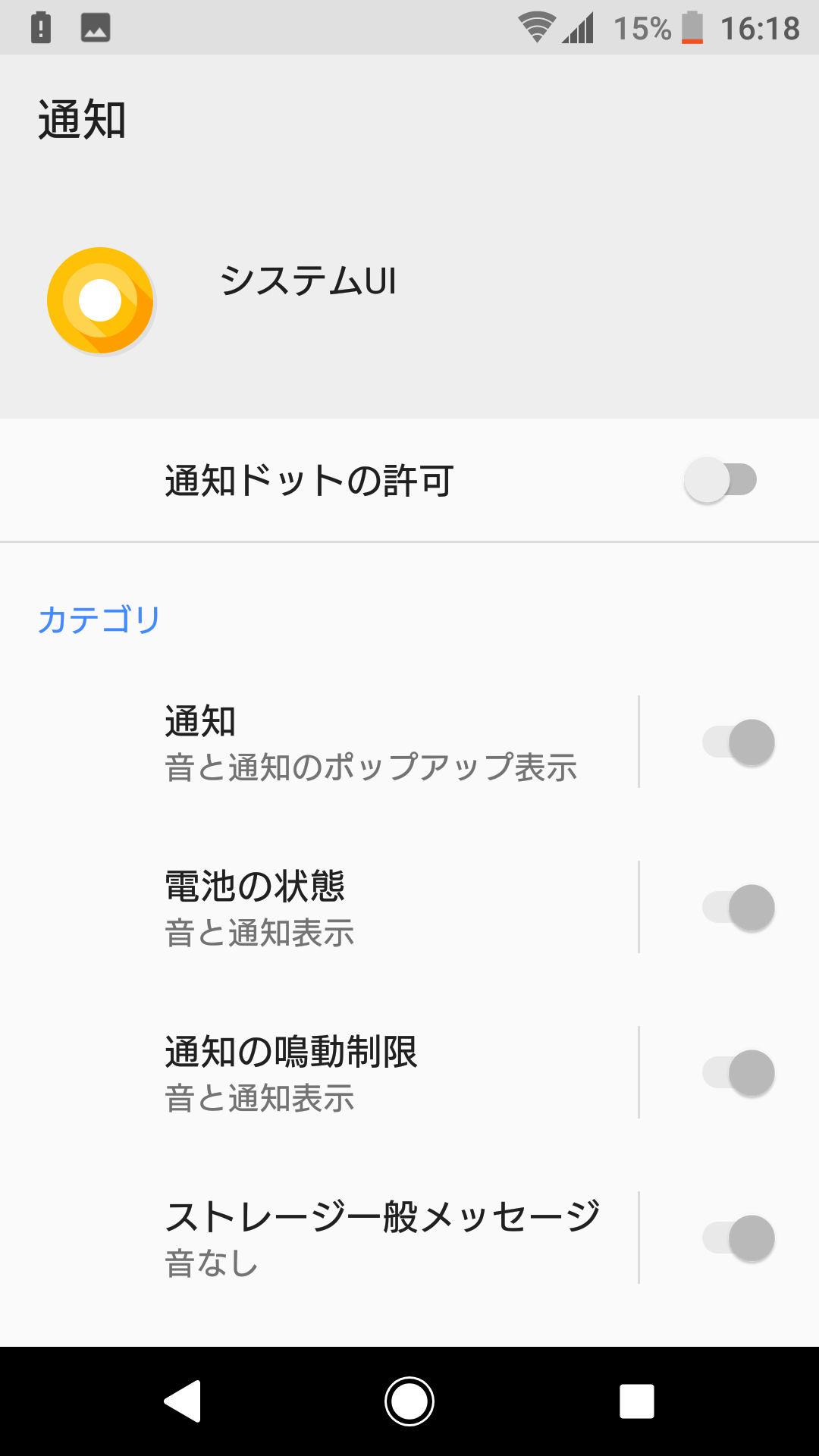Toggle the switch for 通知の鳴動制限
Screen dimensions: 819x1456
pos(738,1072)
